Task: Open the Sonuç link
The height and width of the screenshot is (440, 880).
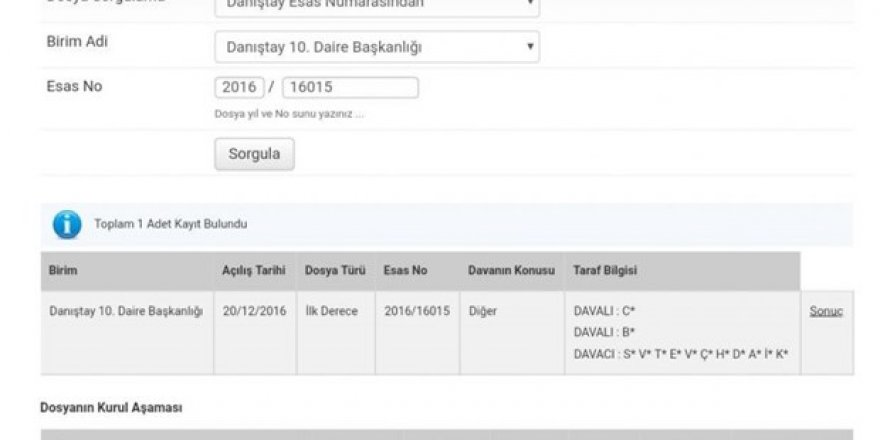Action: click(x=826, y=311)
